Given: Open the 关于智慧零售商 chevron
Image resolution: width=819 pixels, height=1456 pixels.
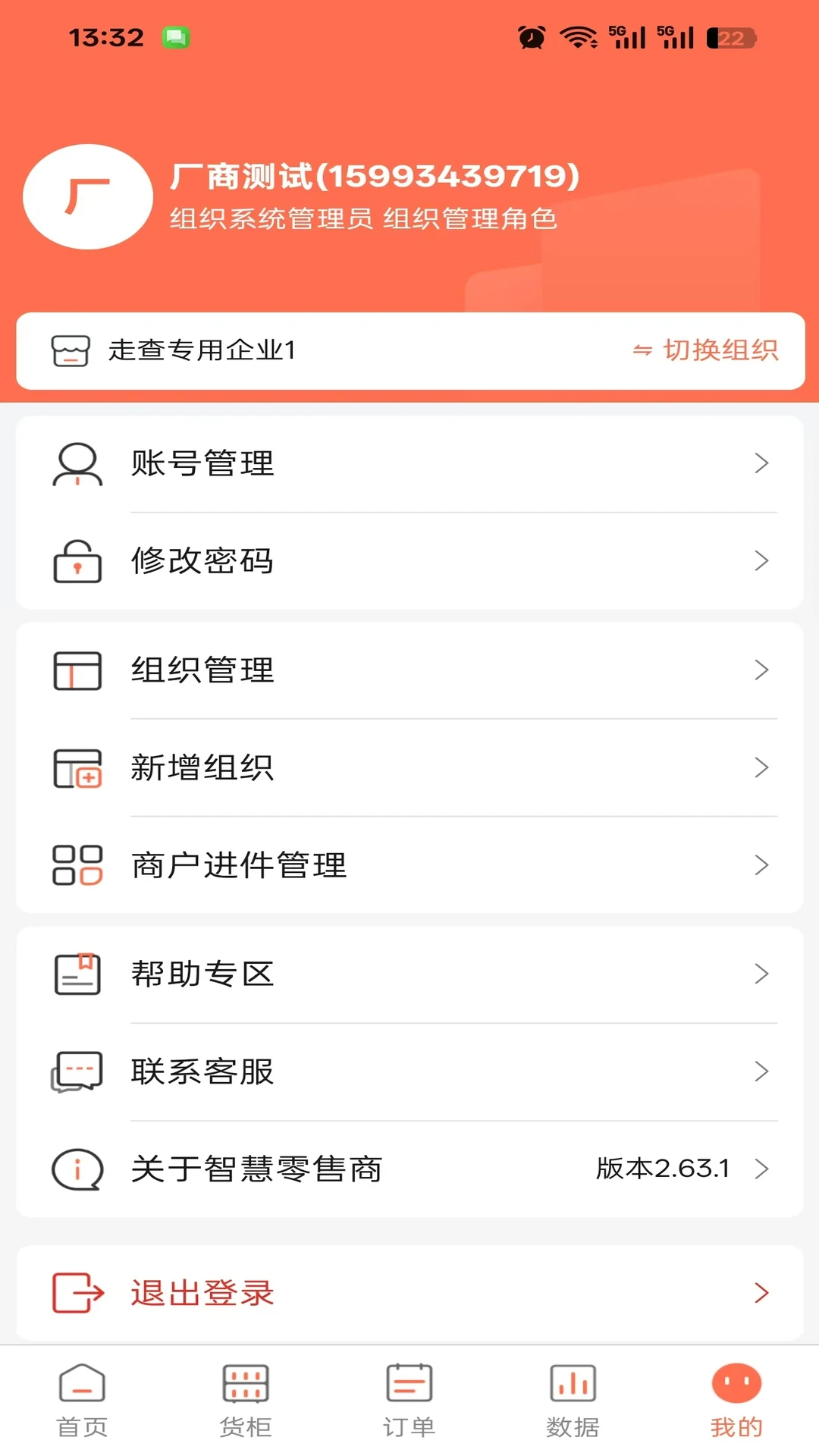Looking at the screenshot, I should click(762, 1169).
